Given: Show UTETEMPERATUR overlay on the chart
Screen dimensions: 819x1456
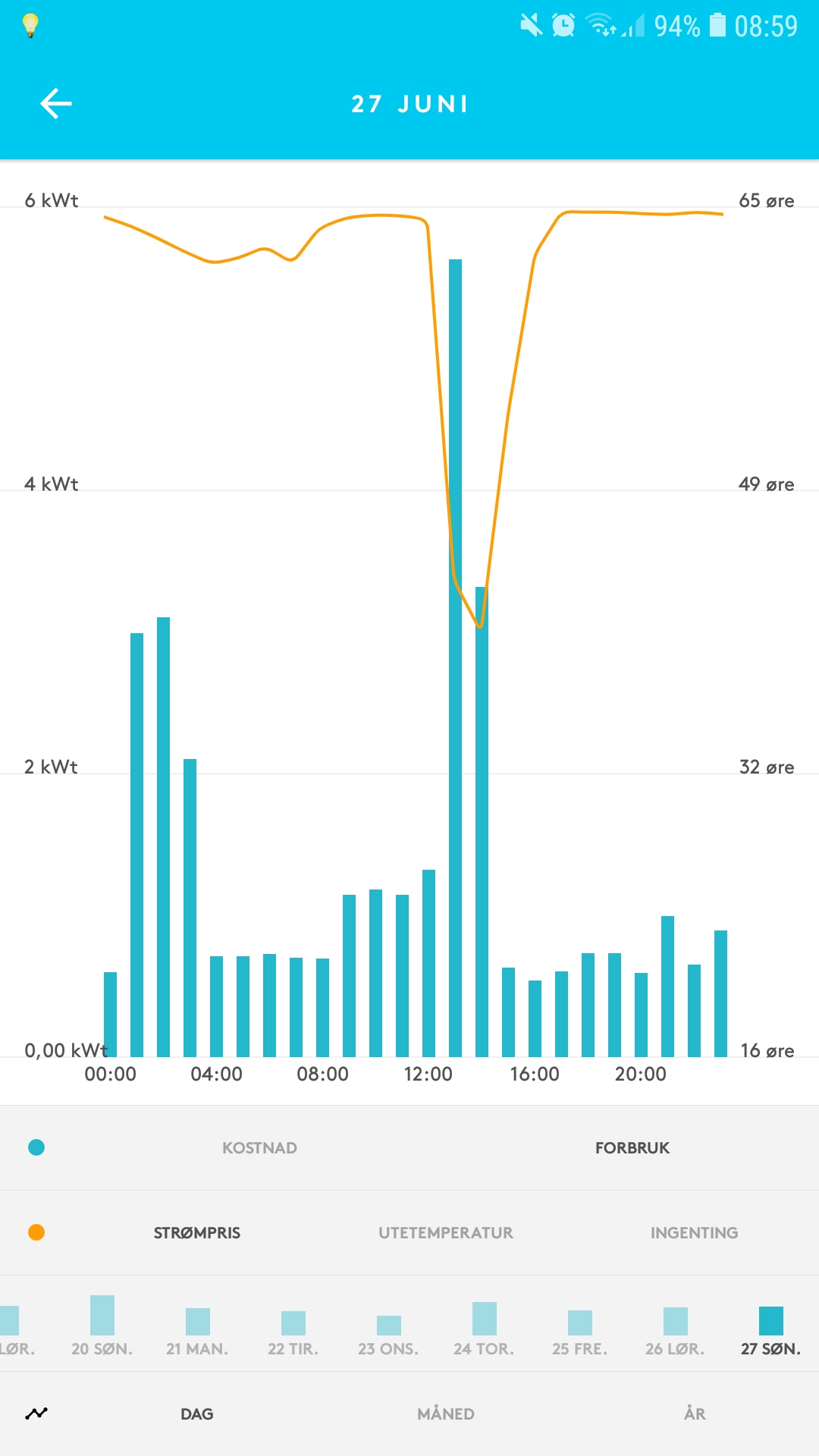Looking at the screenshot, I should click(446, 1233).
